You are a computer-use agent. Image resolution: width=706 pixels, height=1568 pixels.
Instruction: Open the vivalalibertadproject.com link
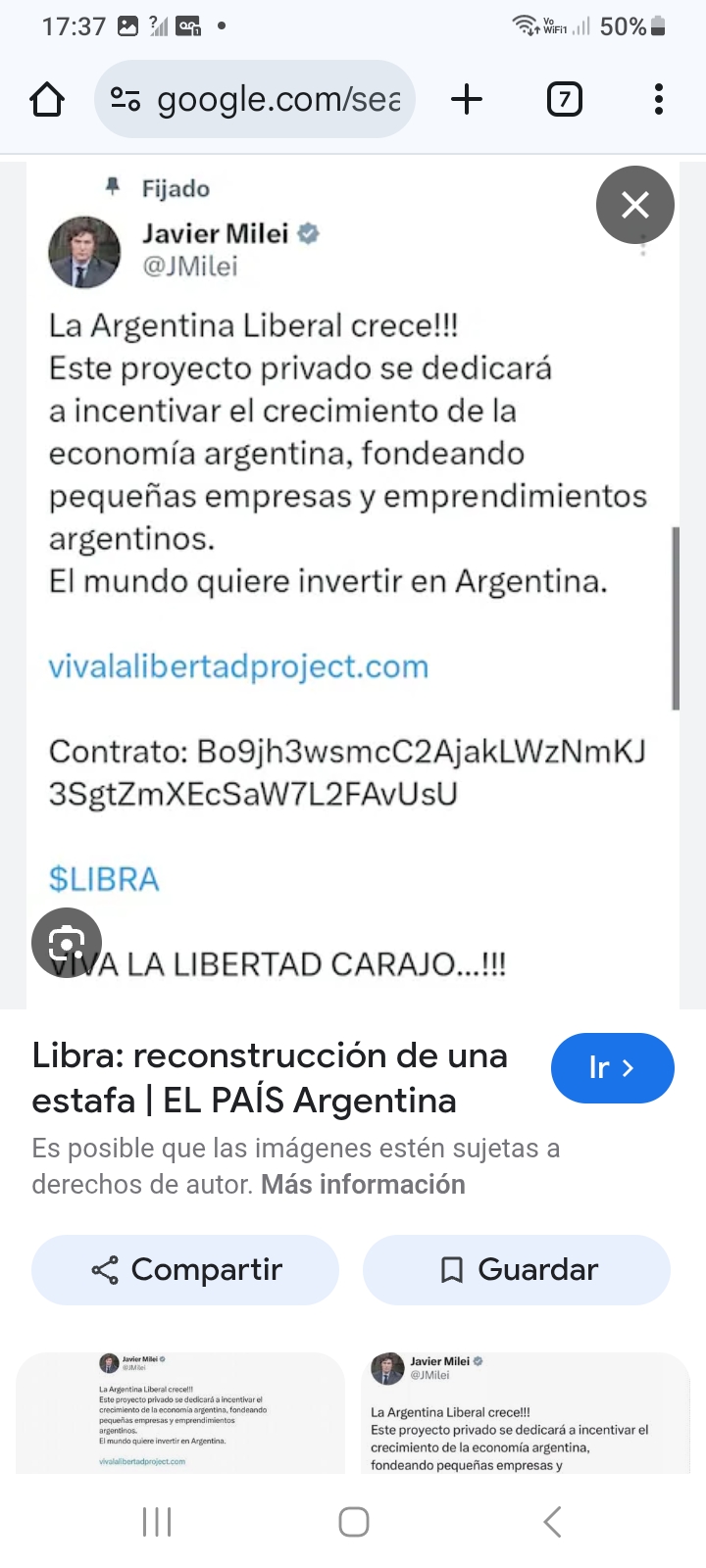point(238,665)
